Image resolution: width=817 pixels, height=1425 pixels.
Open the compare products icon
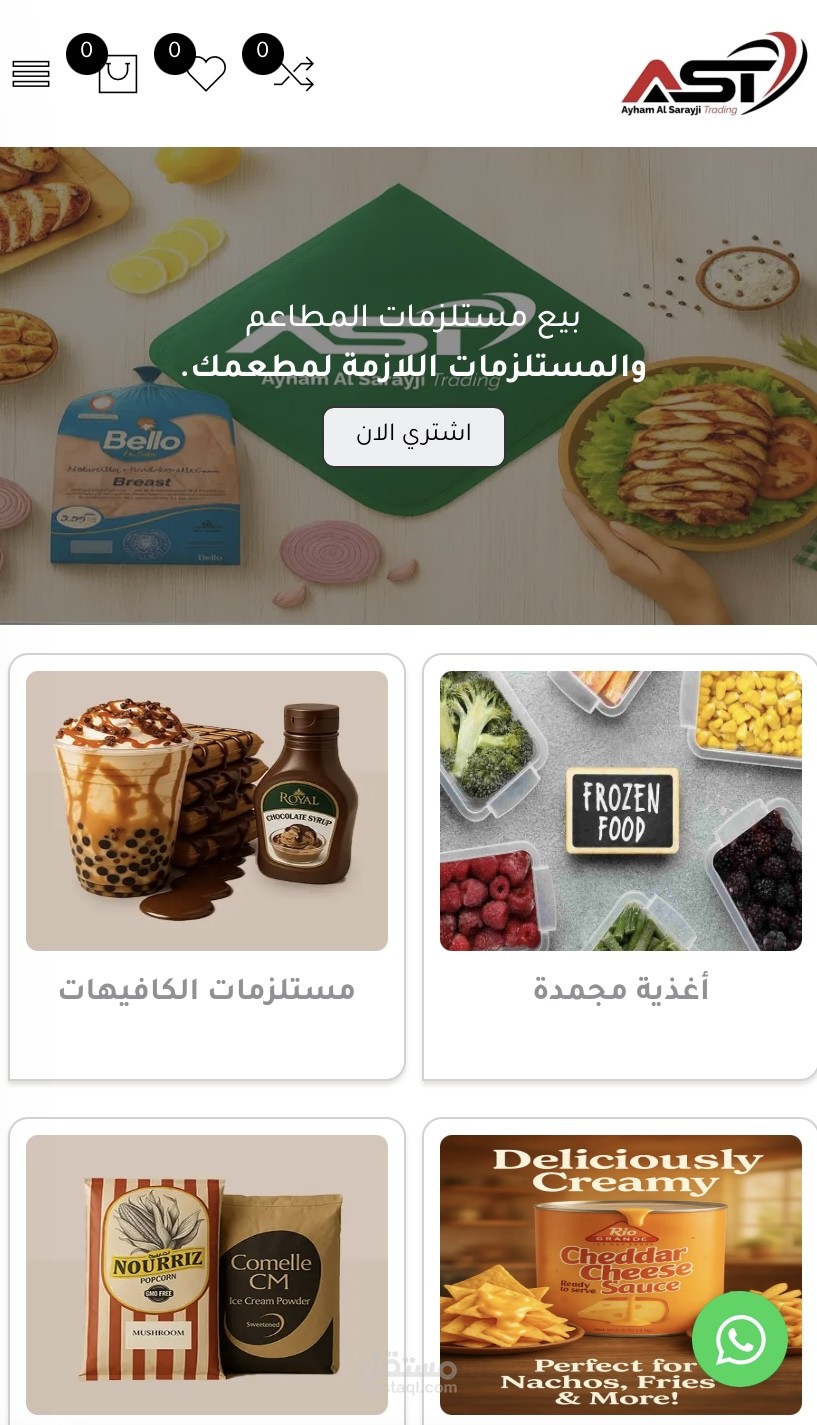click(294, 74)
